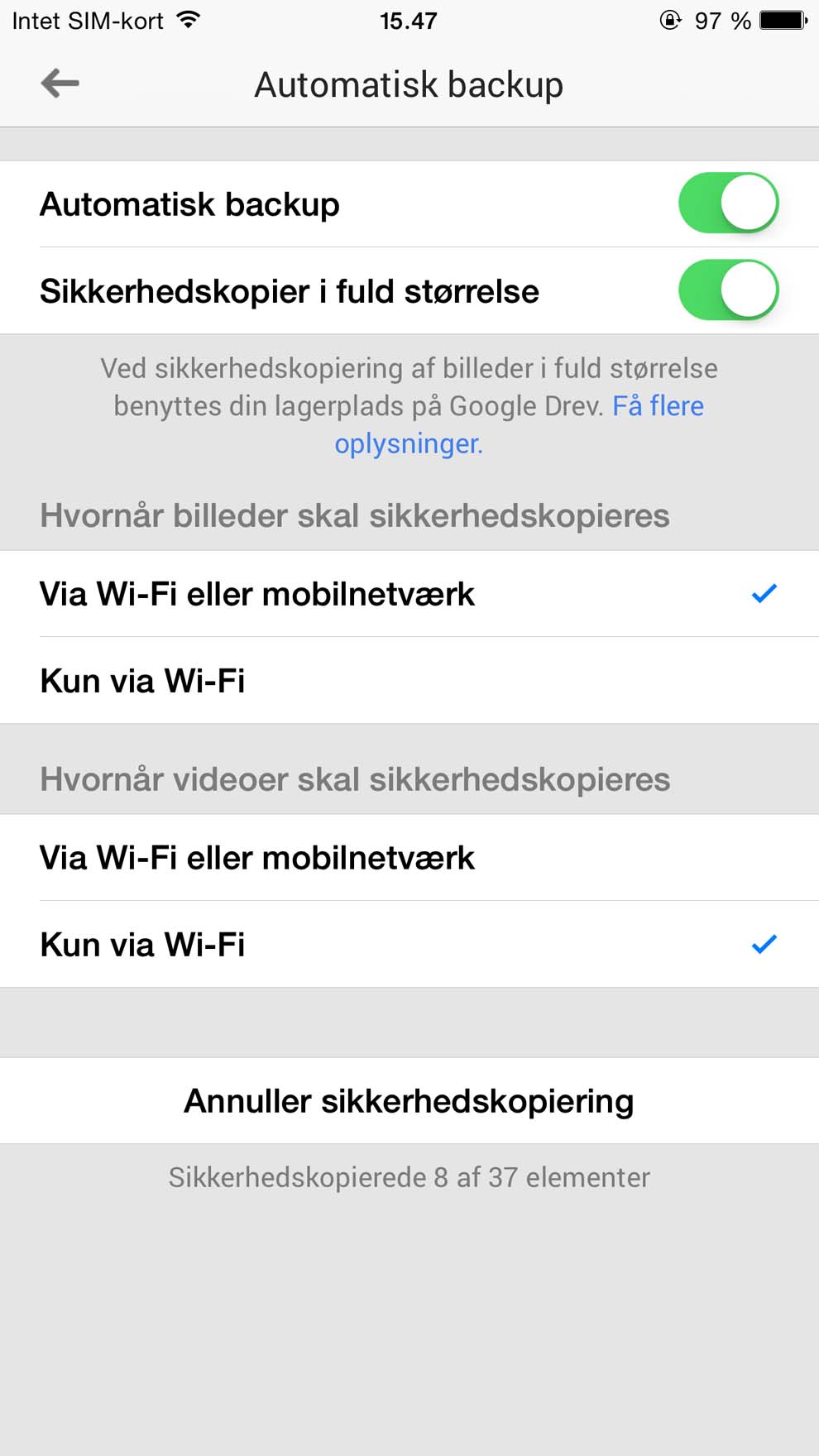
Task: Select Via Wi-Fi eller mobilnetværk for videoer
Action: [x=409, y=858]
